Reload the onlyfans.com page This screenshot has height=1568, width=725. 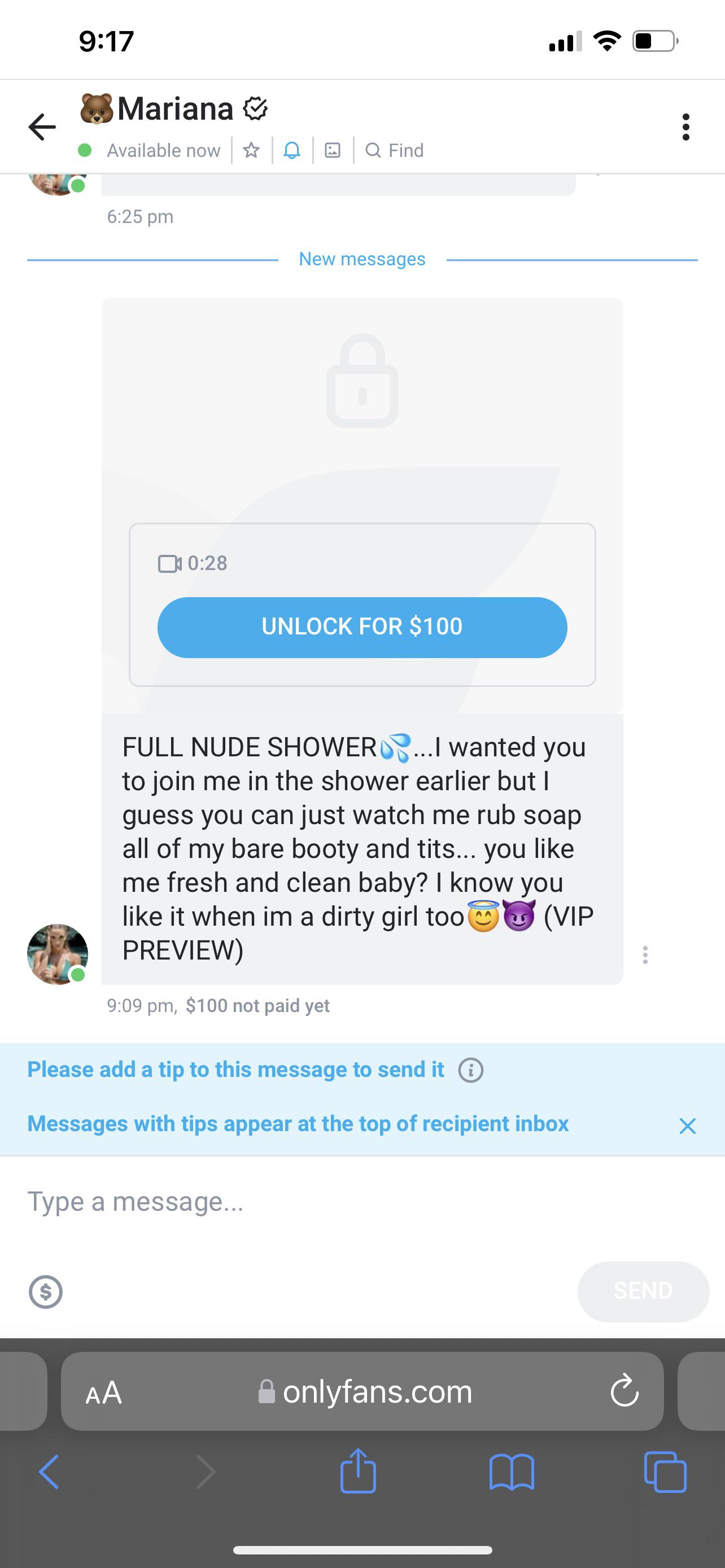point(624,1391)
